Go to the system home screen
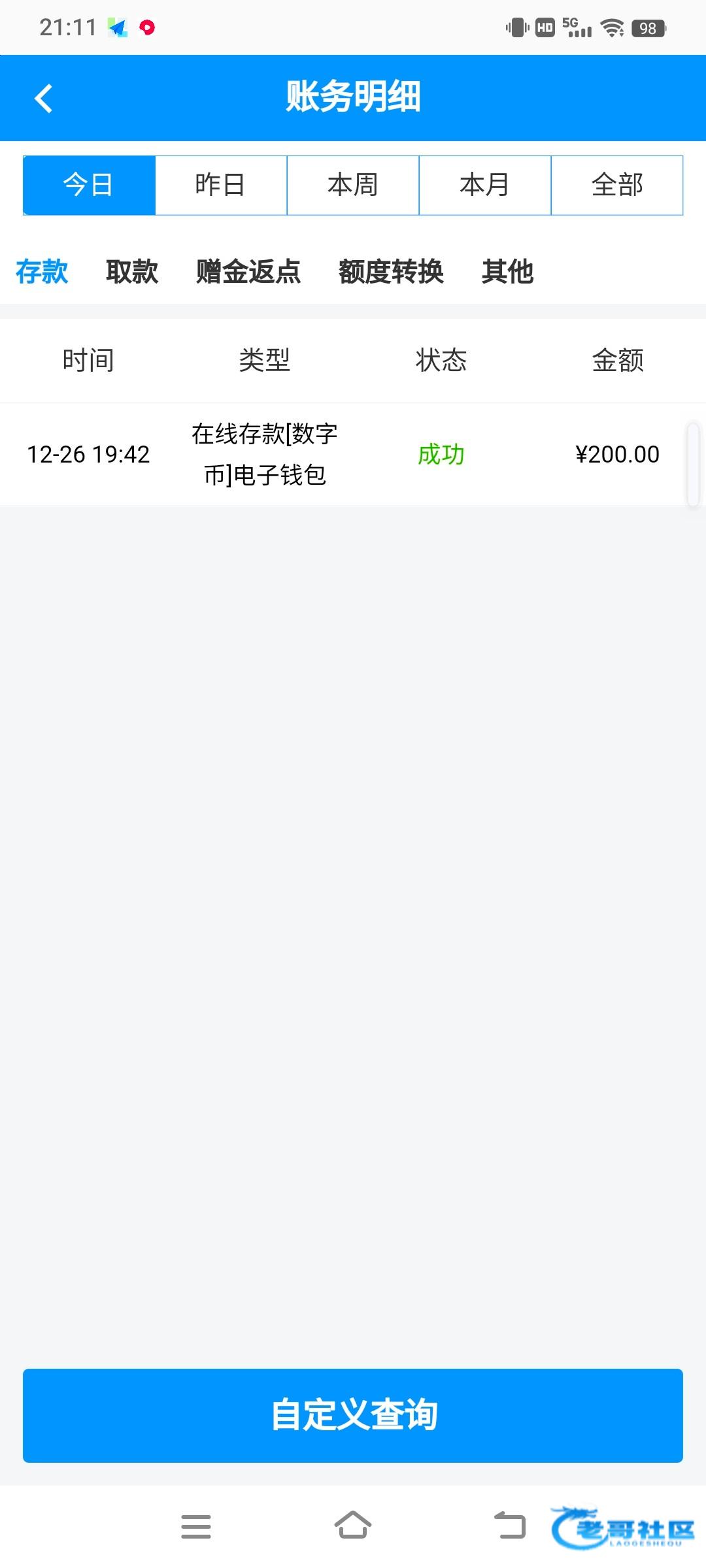706x1568 pixels. (353, 1526)
